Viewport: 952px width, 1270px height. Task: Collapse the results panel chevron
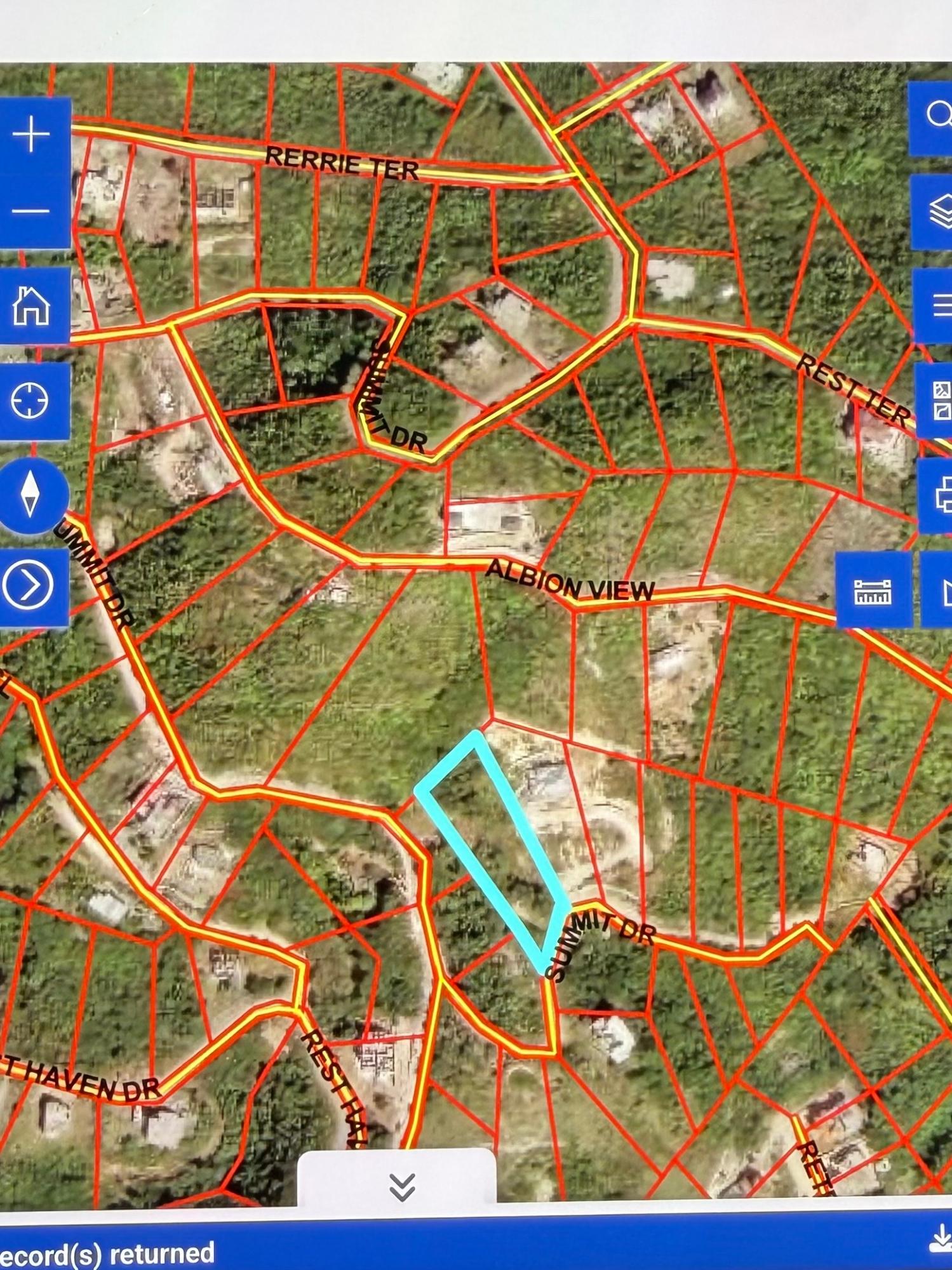pyautogui.click(x=402, y=1186)
